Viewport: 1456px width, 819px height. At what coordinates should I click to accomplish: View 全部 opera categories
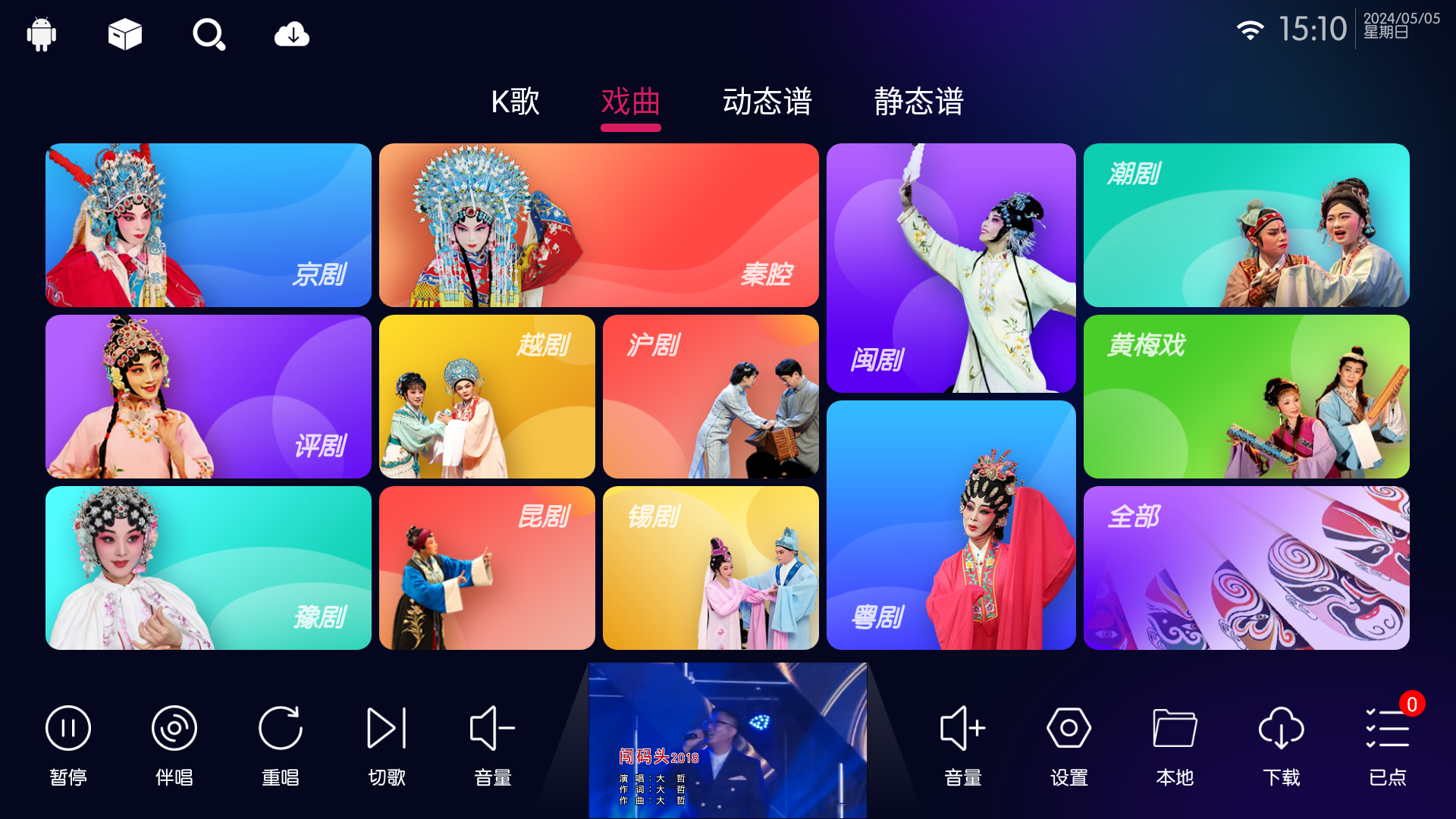(x=1246, y=568)
